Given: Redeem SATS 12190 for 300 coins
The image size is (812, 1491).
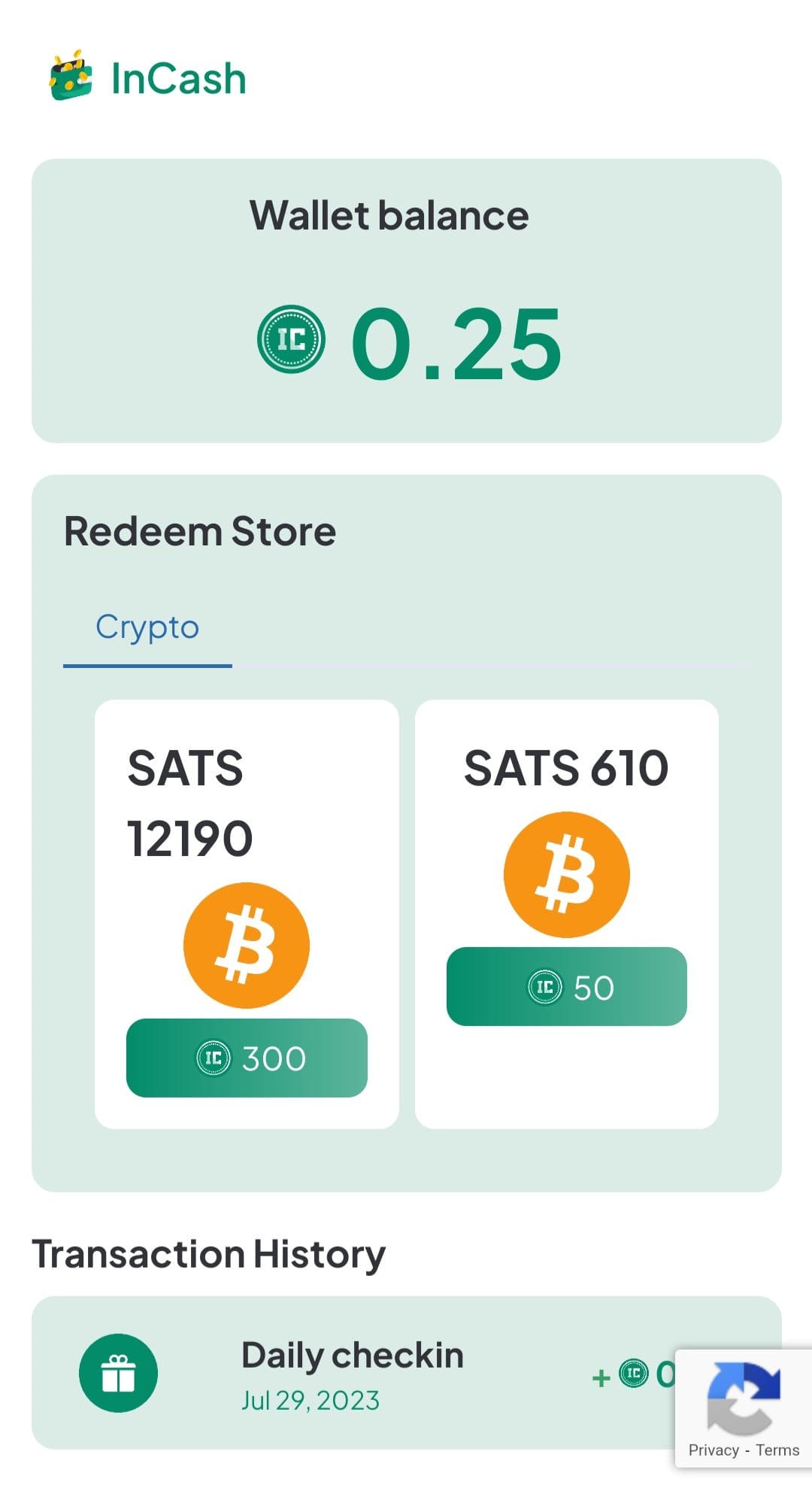Looking at the screenshot, I should [247, 1058].
